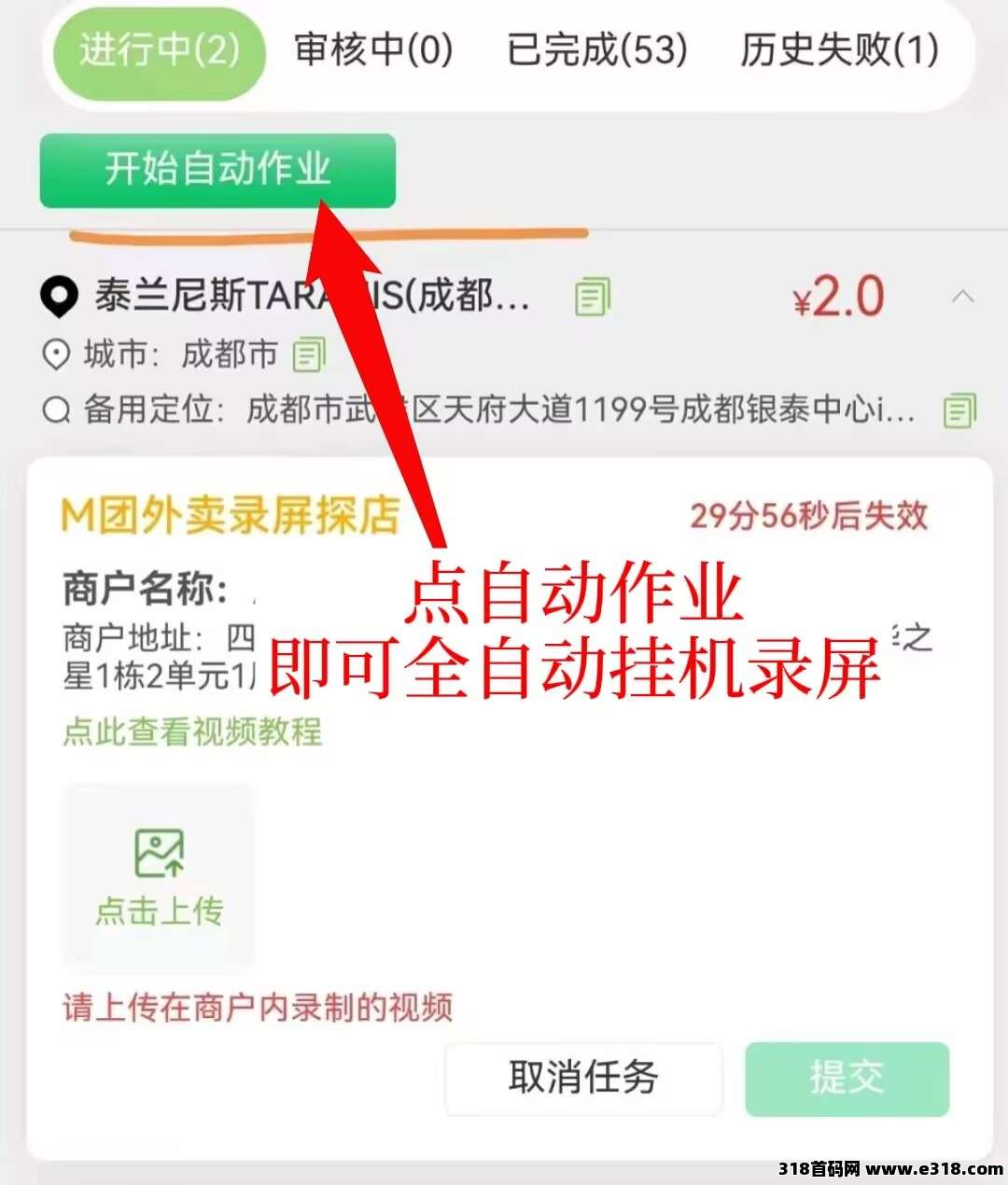Tap the 开始自动作业 button
Screen dimensions: 1008x1185
coord(217,170)
